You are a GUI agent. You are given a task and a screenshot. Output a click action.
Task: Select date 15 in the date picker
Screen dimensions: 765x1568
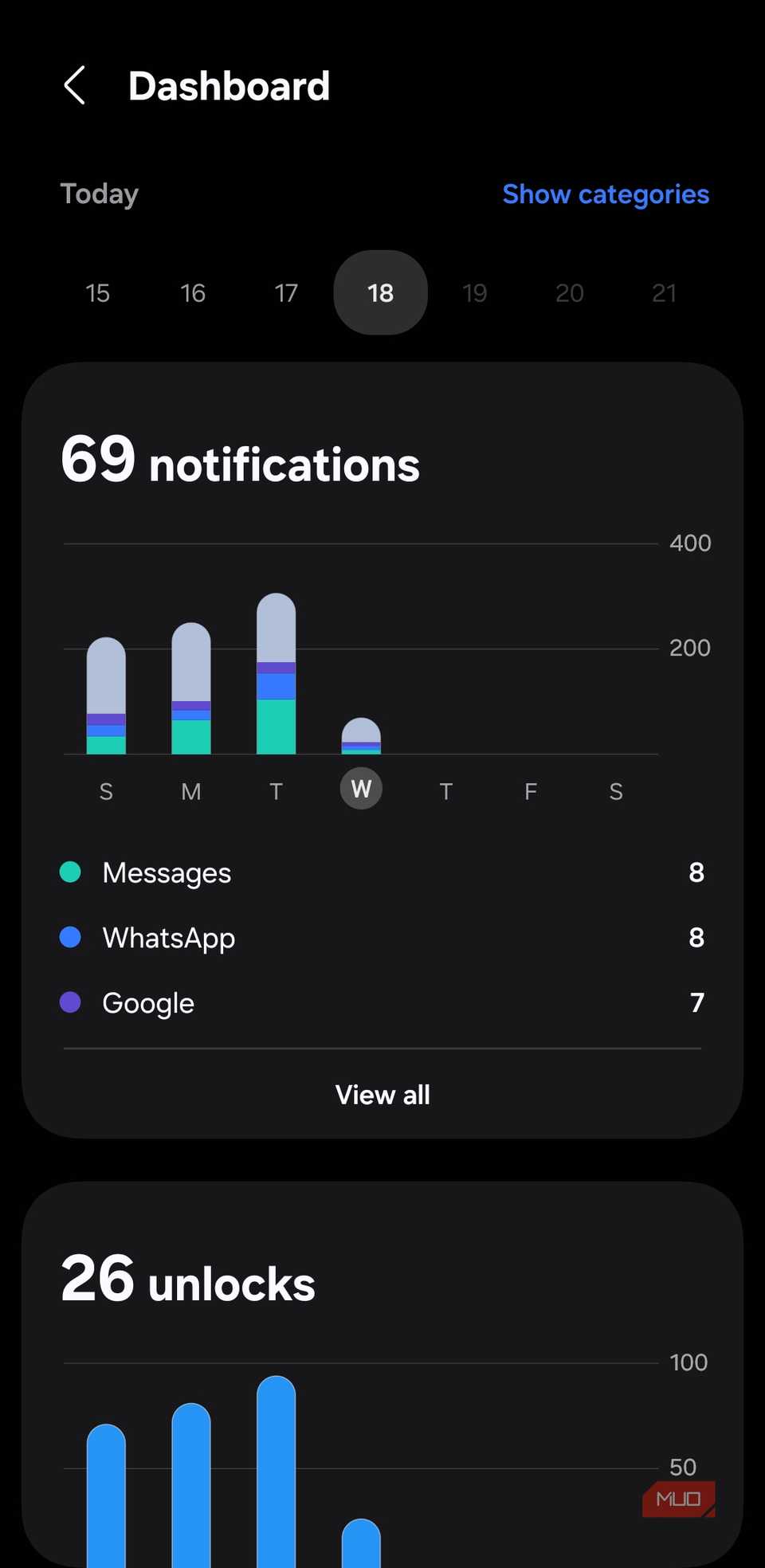point(97,292)
